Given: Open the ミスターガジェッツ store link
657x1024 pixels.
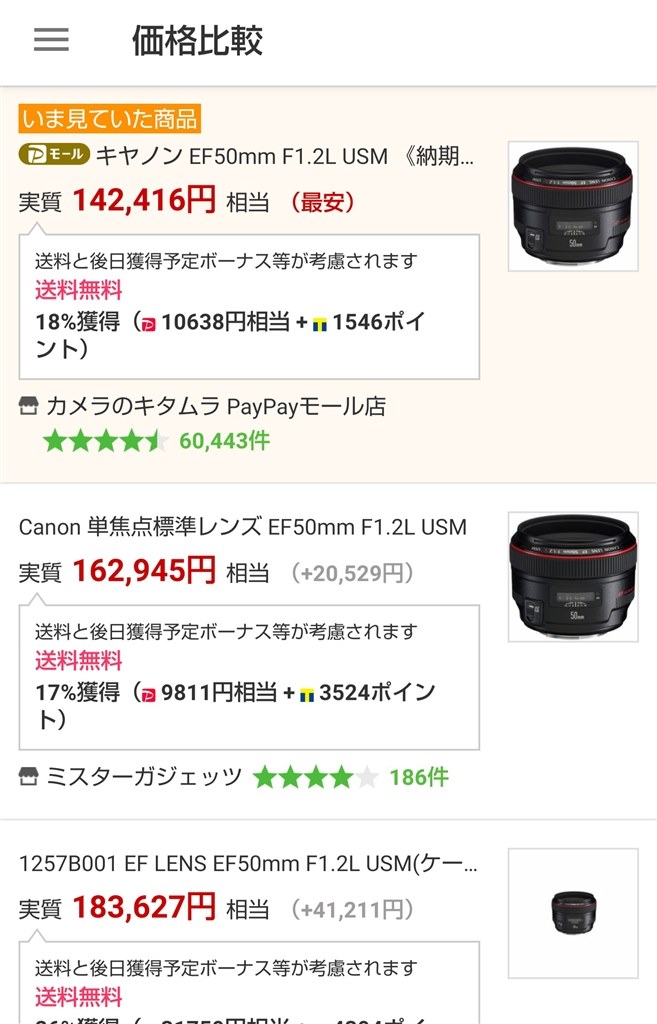Looking at the screenshot, I should pos(144,777).
